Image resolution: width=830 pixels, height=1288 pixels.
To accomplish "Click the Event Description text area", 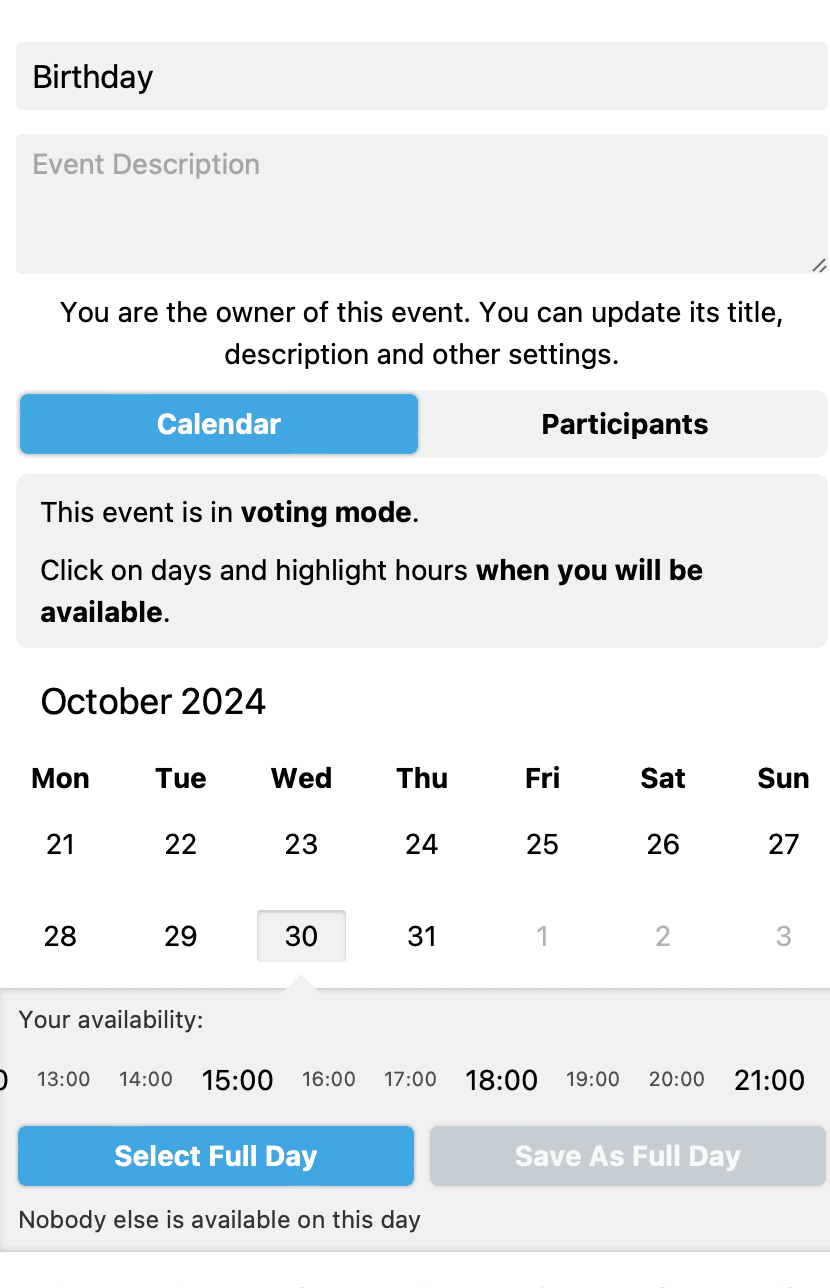I will click(x=415, y=200).
